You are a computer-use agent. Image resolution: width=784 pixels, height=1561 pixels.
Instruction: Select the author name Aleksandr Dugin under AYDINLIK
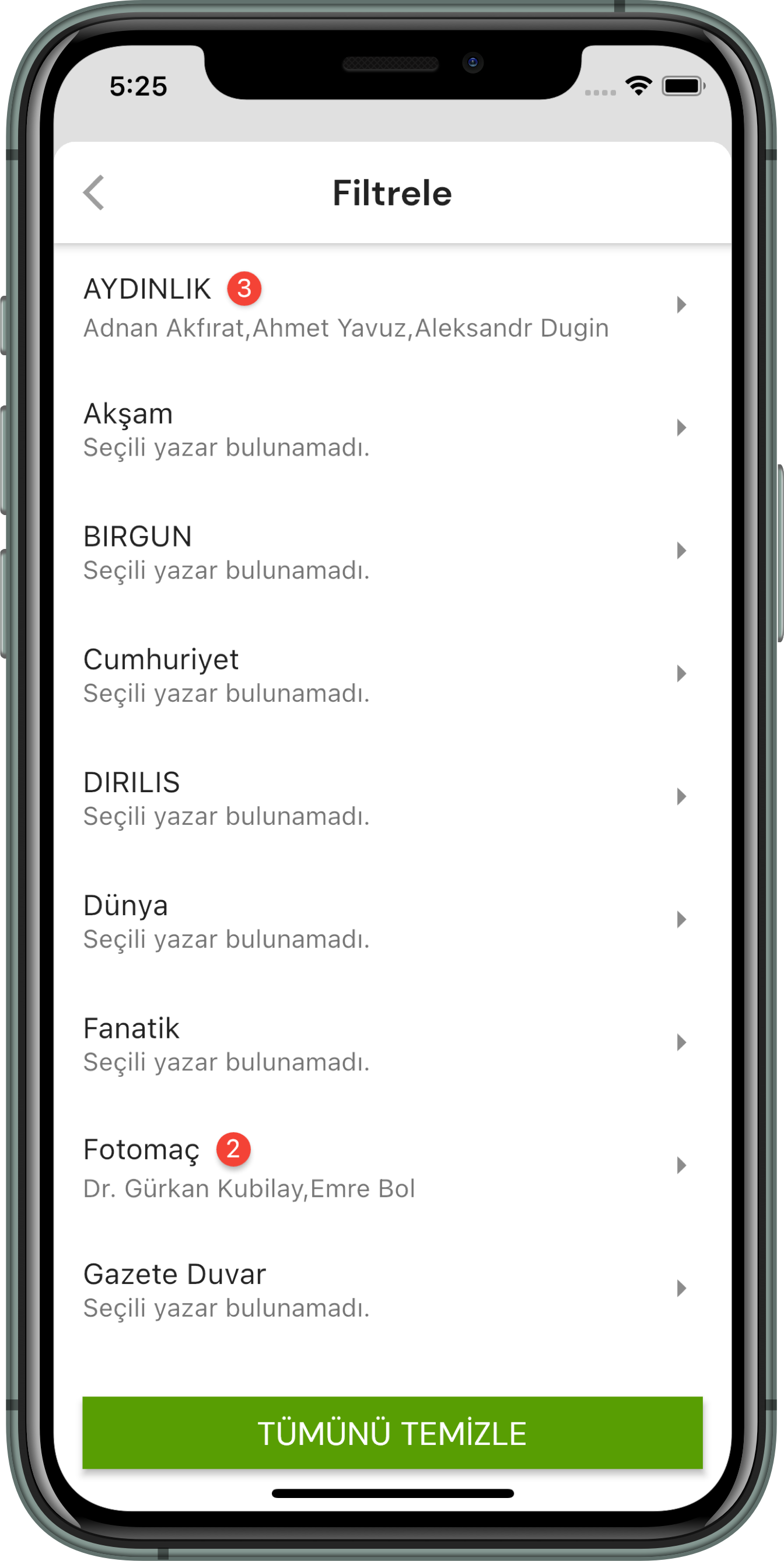[512, 327]
